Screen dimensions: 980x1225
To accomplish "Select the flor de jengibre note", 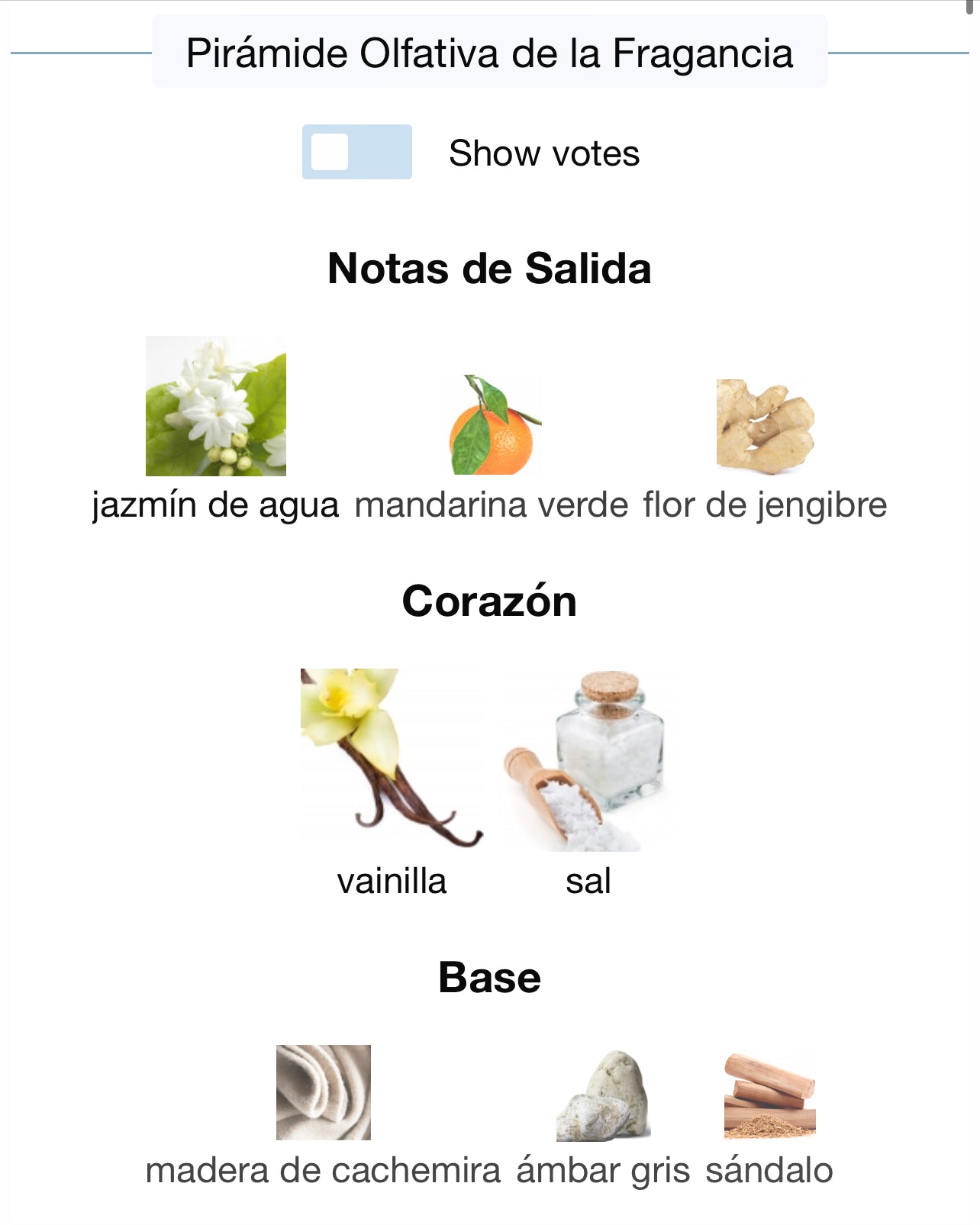I will click(765, 426).
